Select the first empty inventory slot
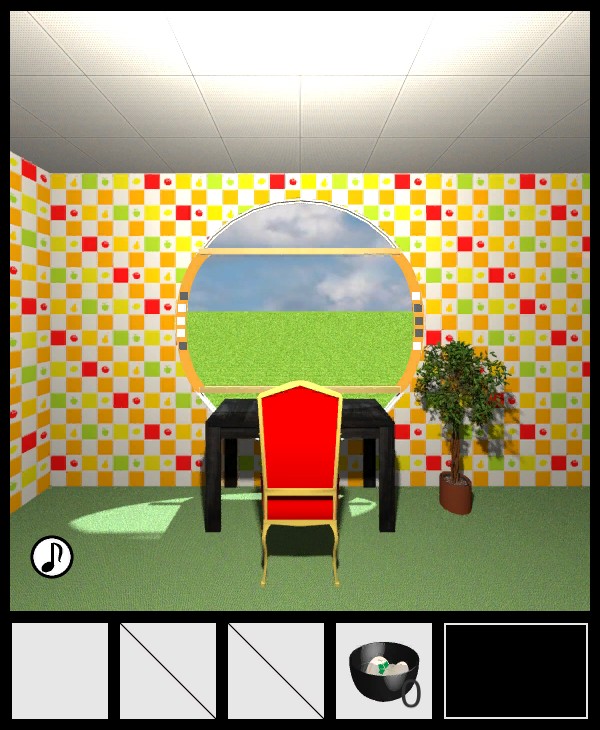This screenshot has width=600, height=730. click(x=60, y=671)
